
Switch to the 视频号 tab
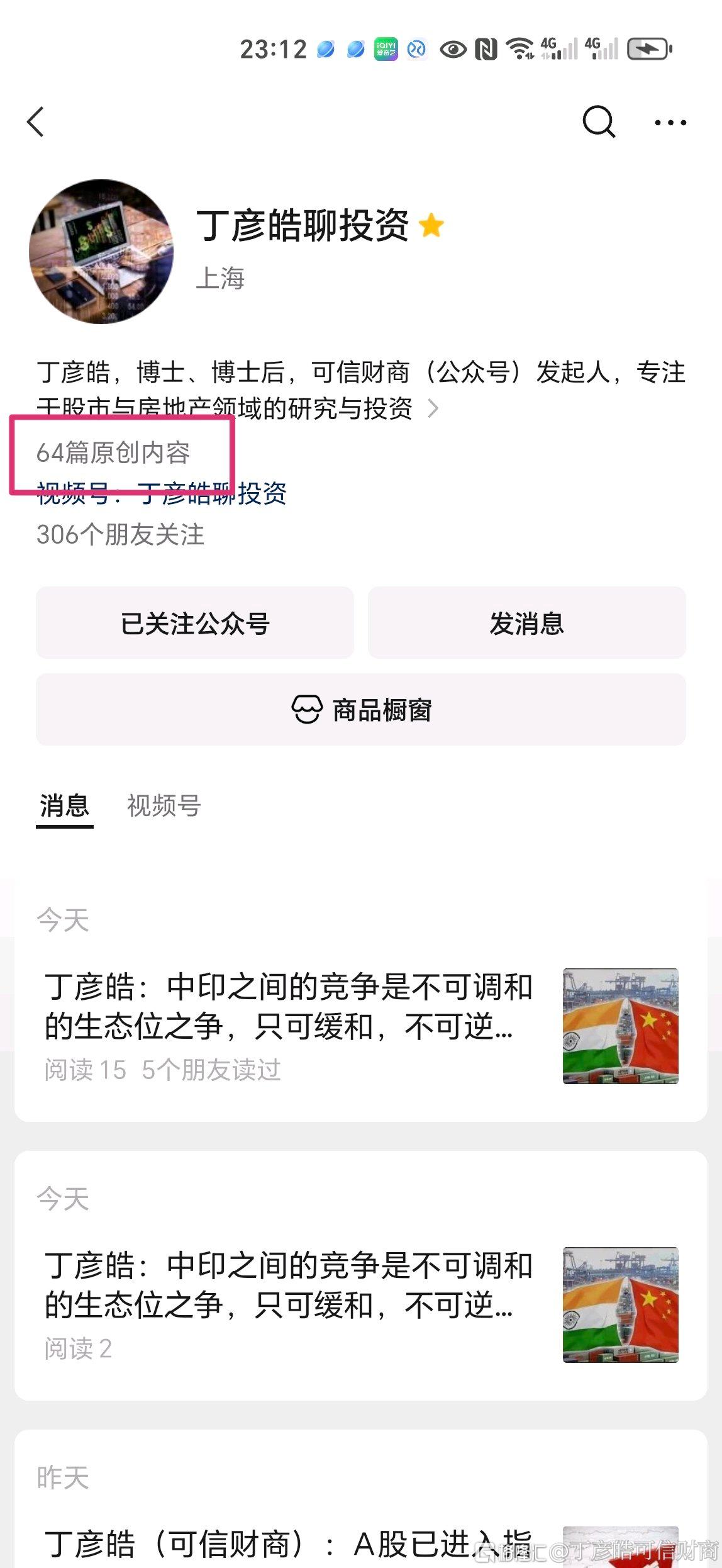point(164,805)
